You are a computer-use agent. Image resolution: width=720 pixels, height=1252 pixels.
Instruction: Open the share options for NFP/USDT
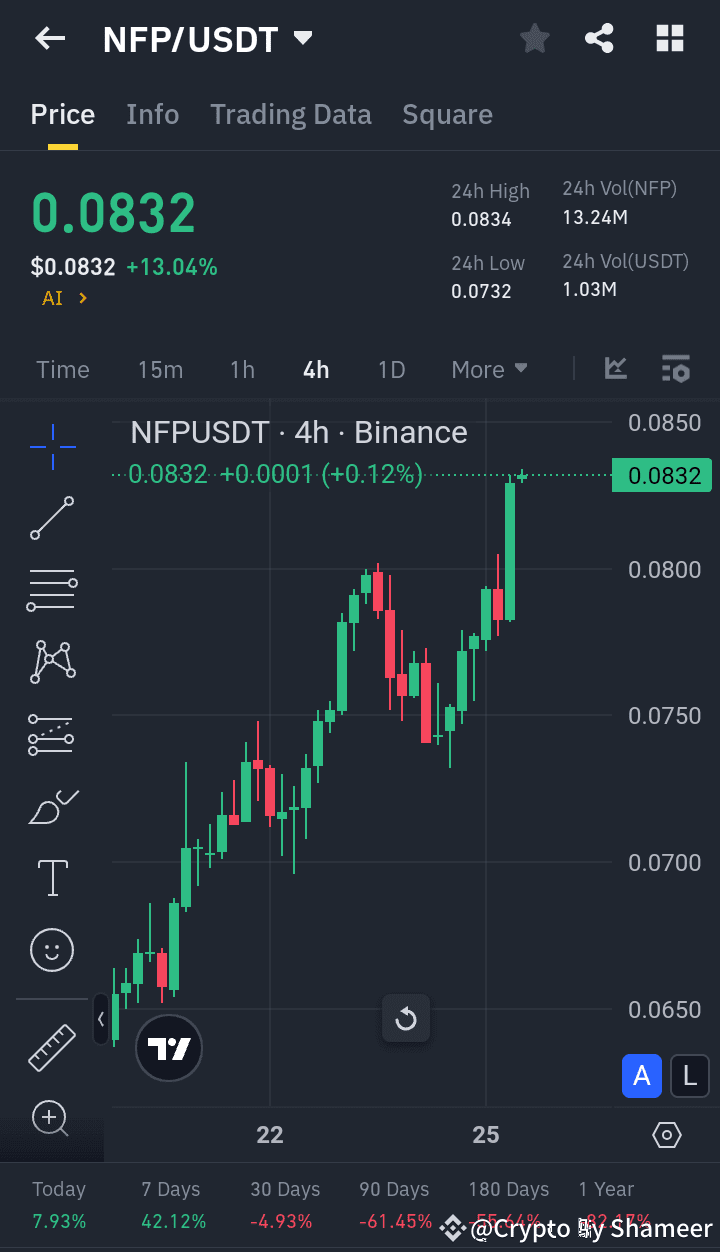(x=599, y=38)
